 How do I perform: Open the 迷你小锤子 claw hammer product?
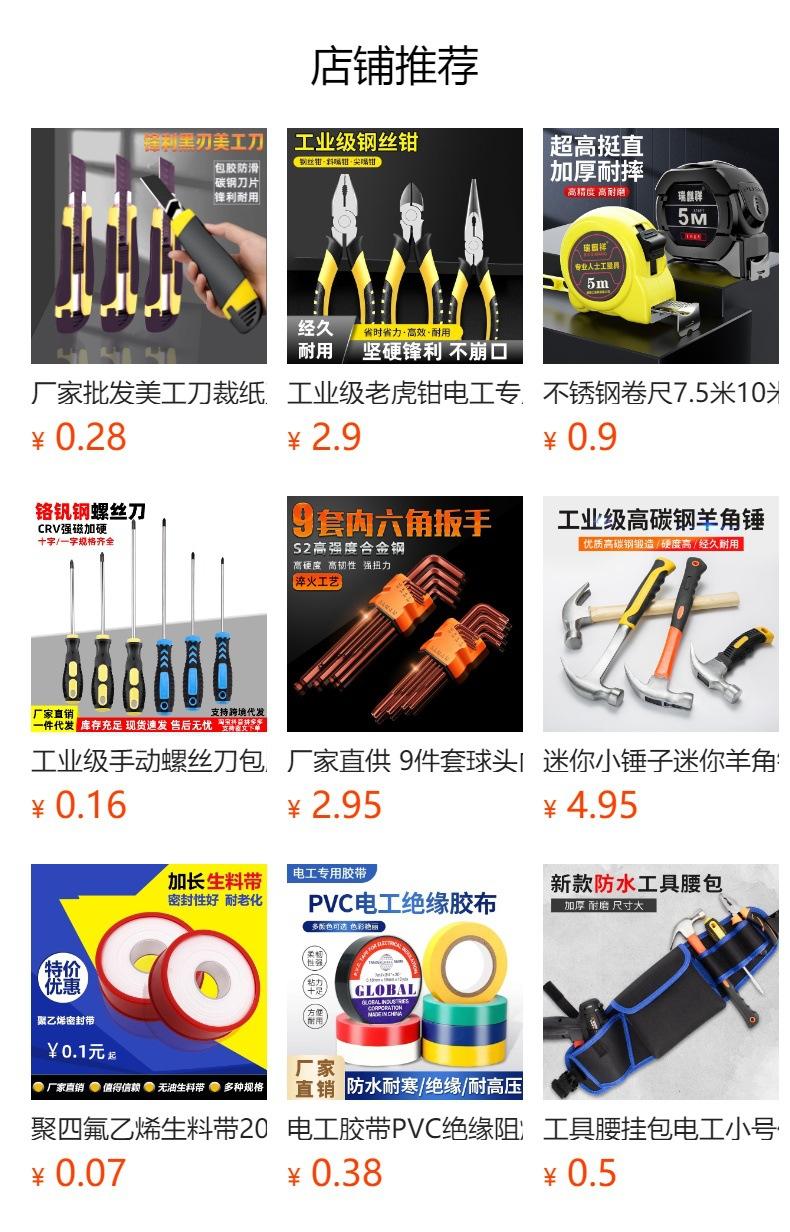point(660,614)
